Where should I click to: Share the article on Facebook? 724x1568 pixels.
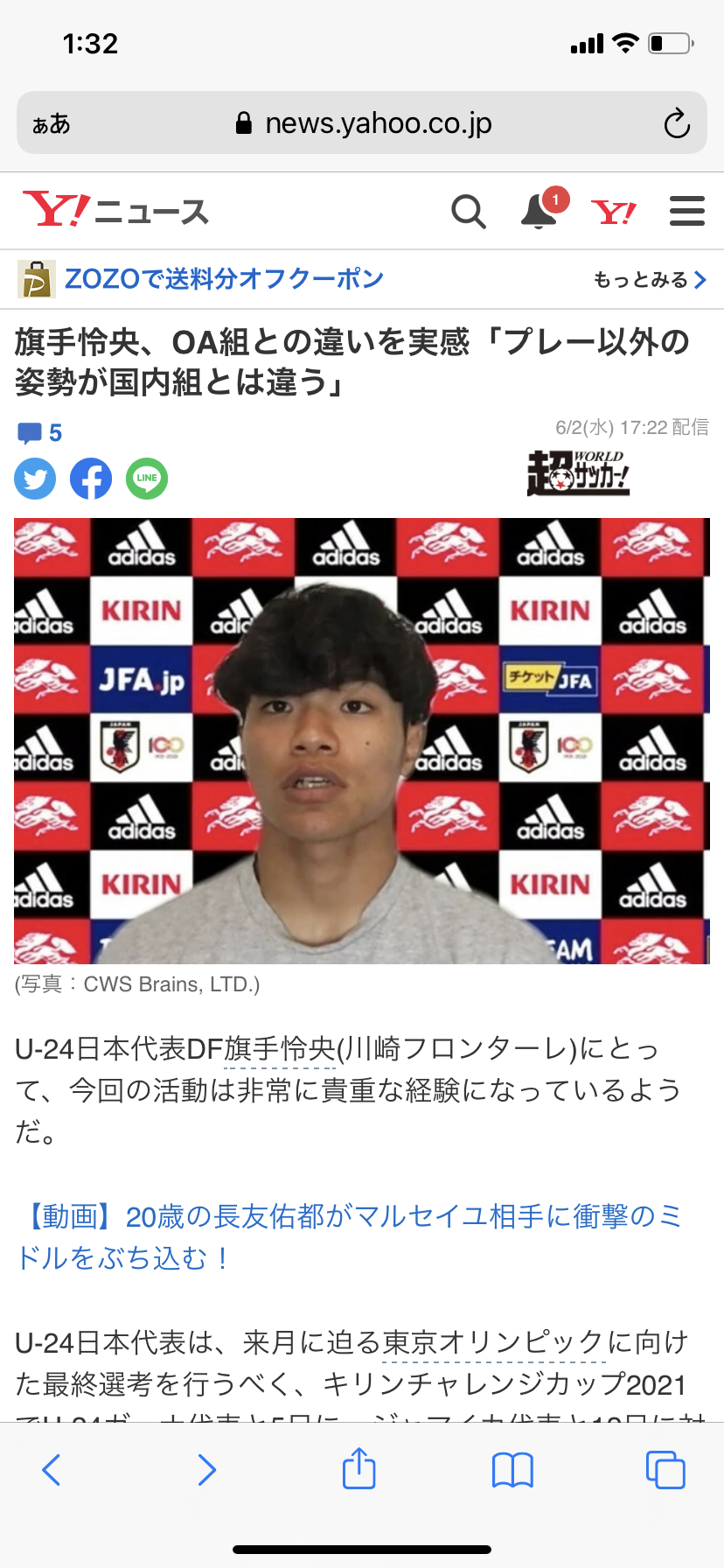(91, 479)
